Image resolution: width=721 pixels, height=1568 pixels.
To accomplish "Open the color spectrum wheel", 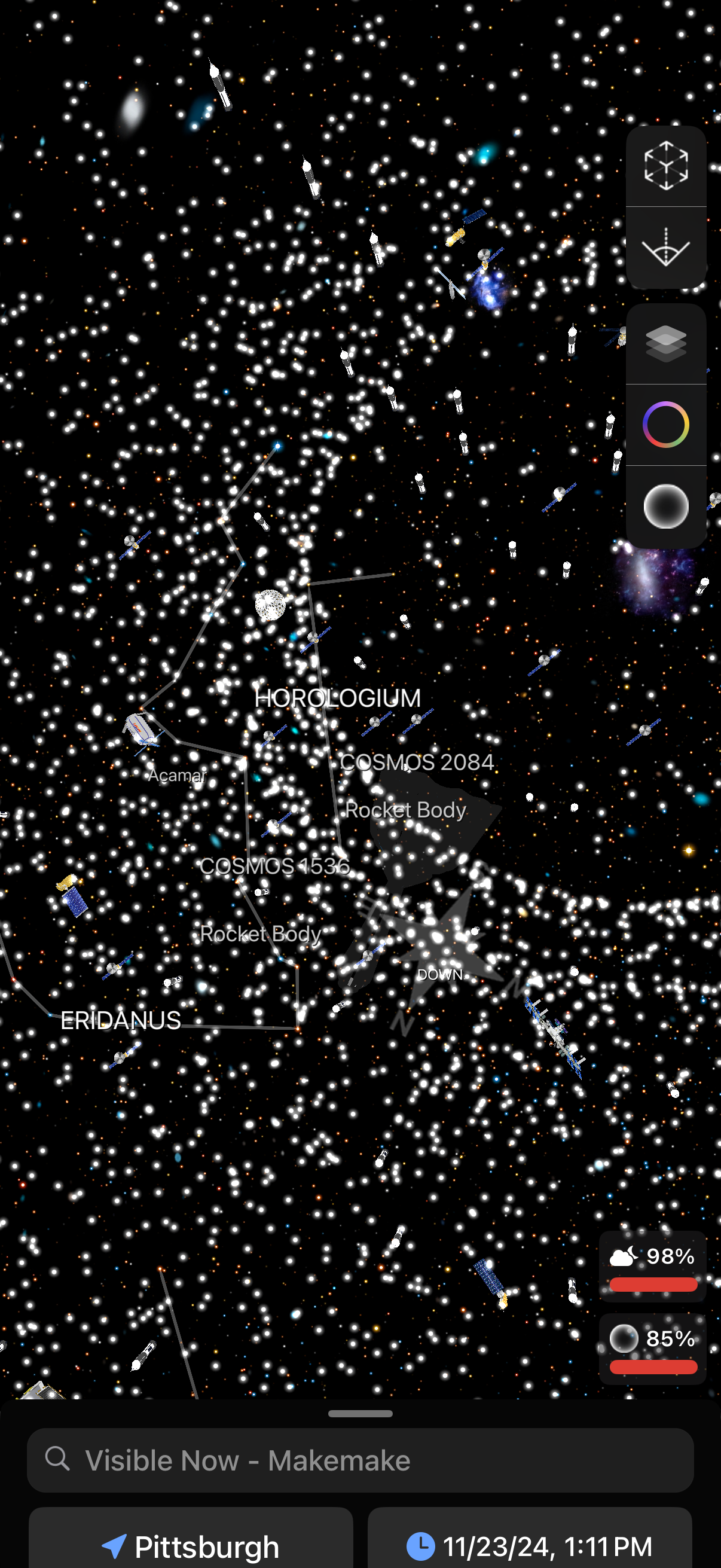I will pos(665,425).
